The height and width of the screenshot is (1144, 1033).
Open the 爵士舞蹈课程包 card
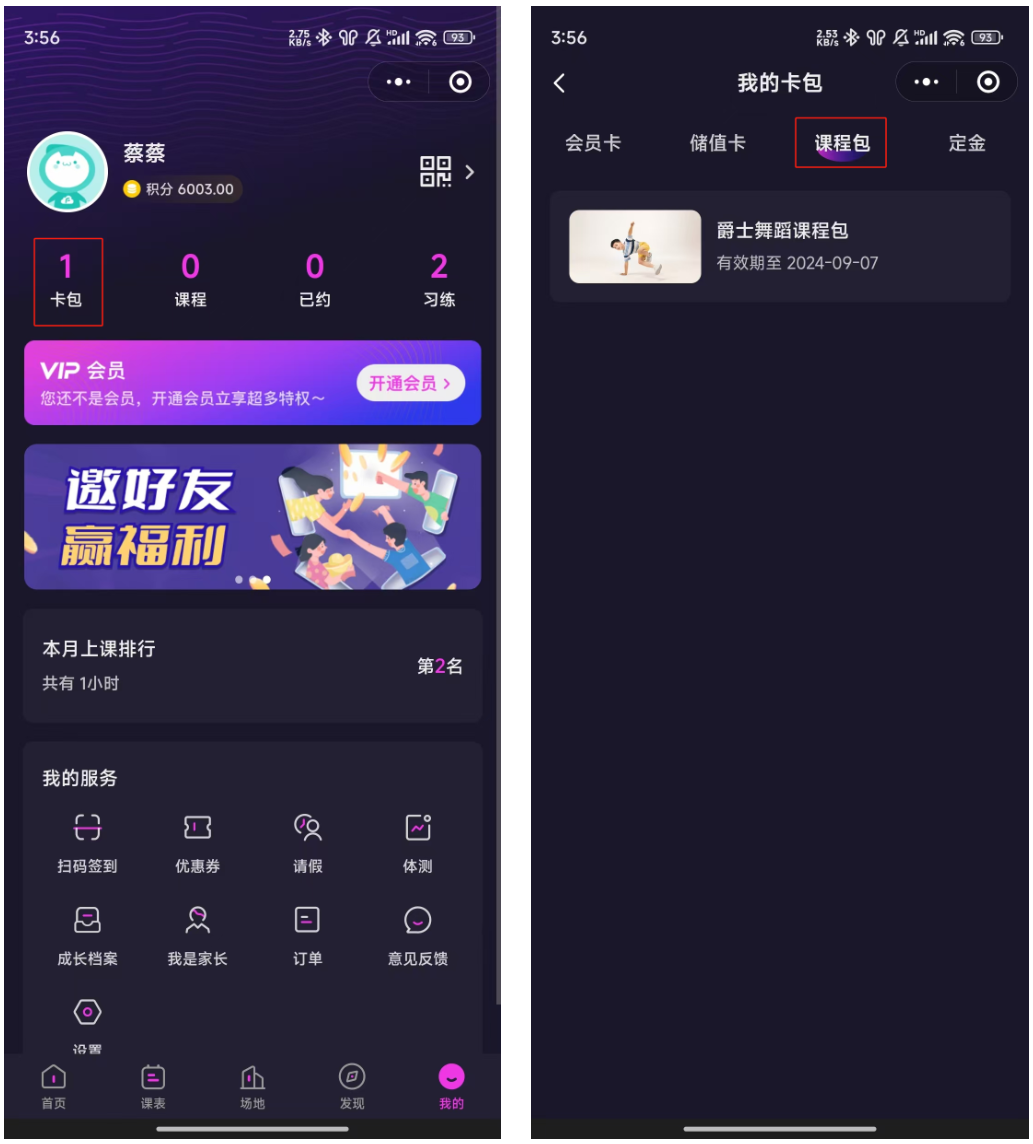(x=780, y=246)
